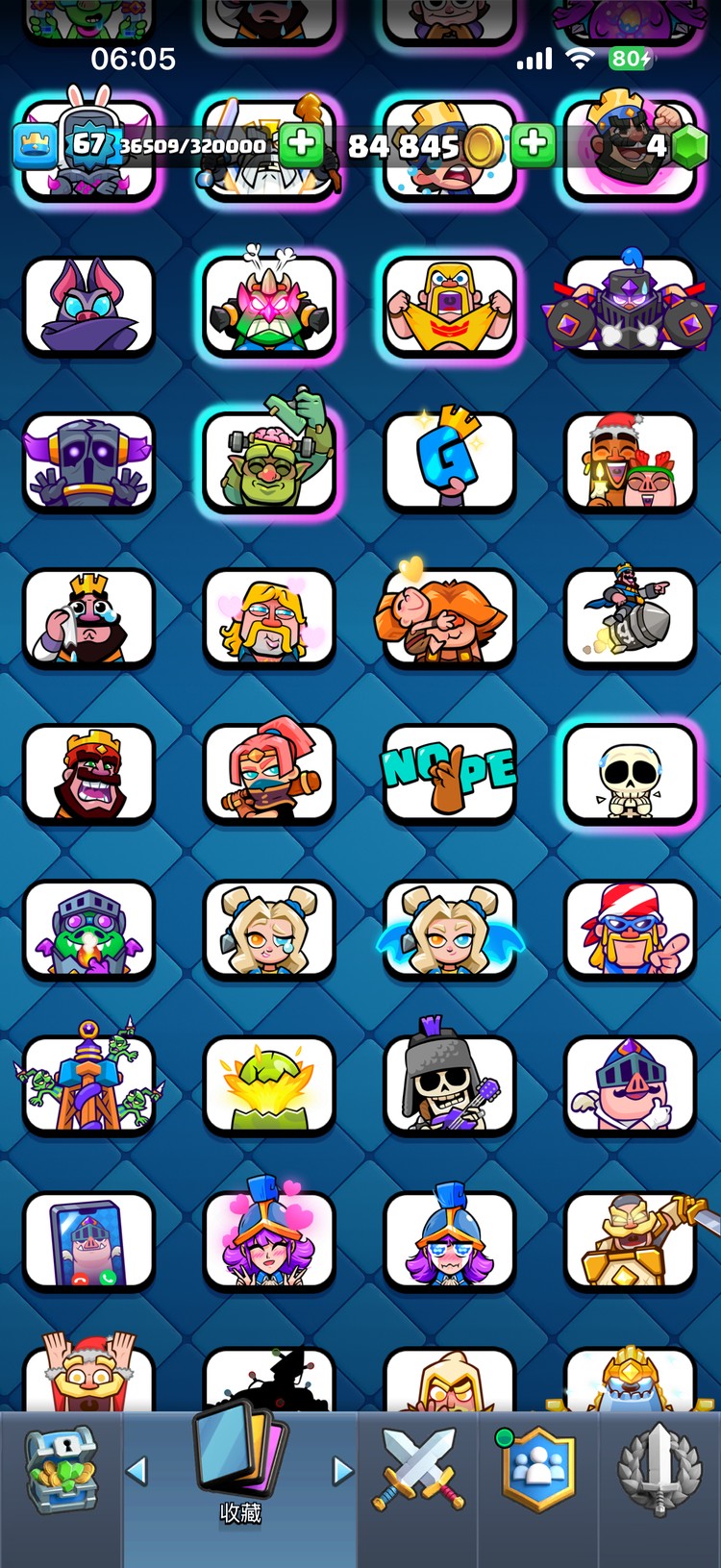
Task: Select the purple bat emote
Action: 88,306
